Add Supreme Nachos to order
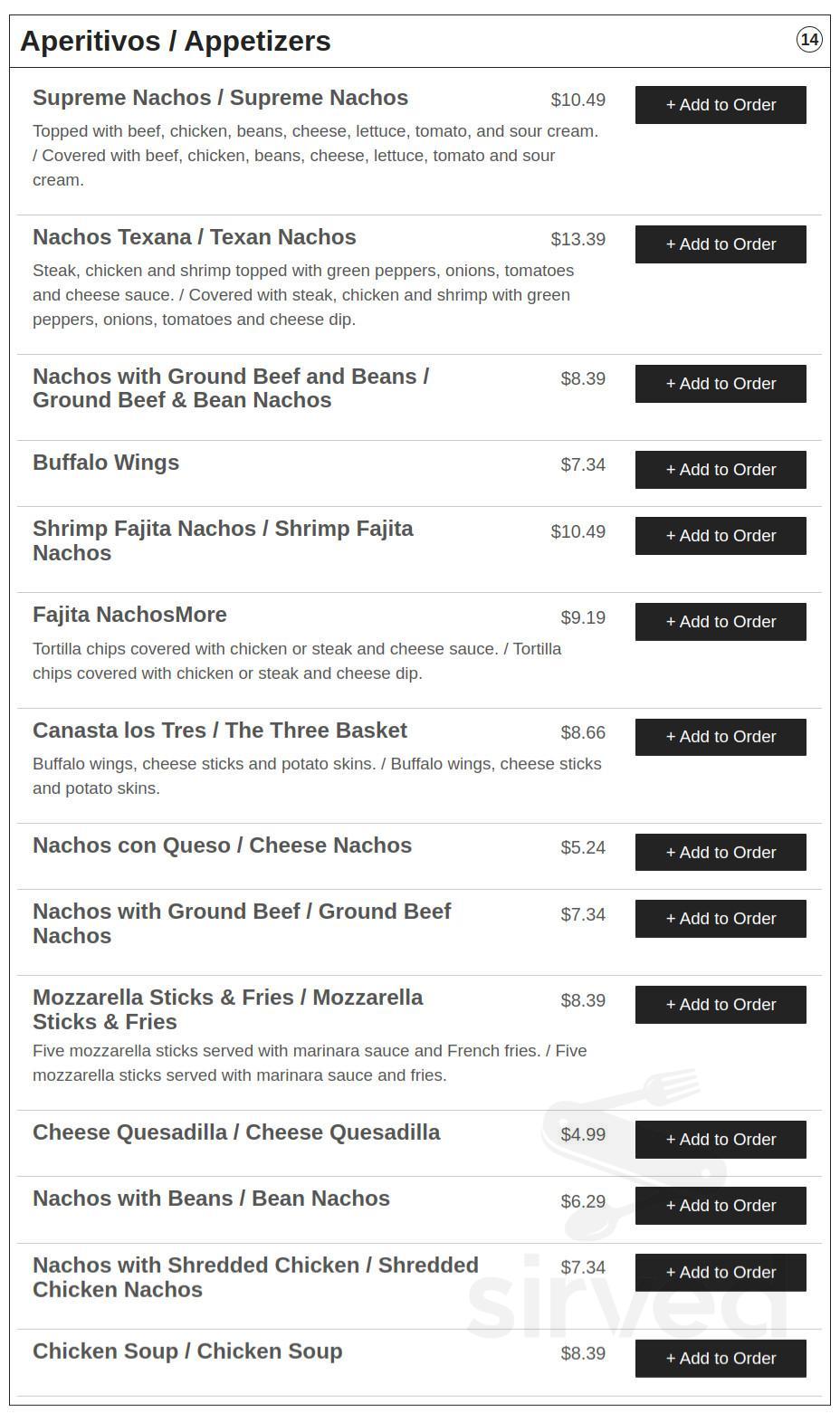 [720, 104]
